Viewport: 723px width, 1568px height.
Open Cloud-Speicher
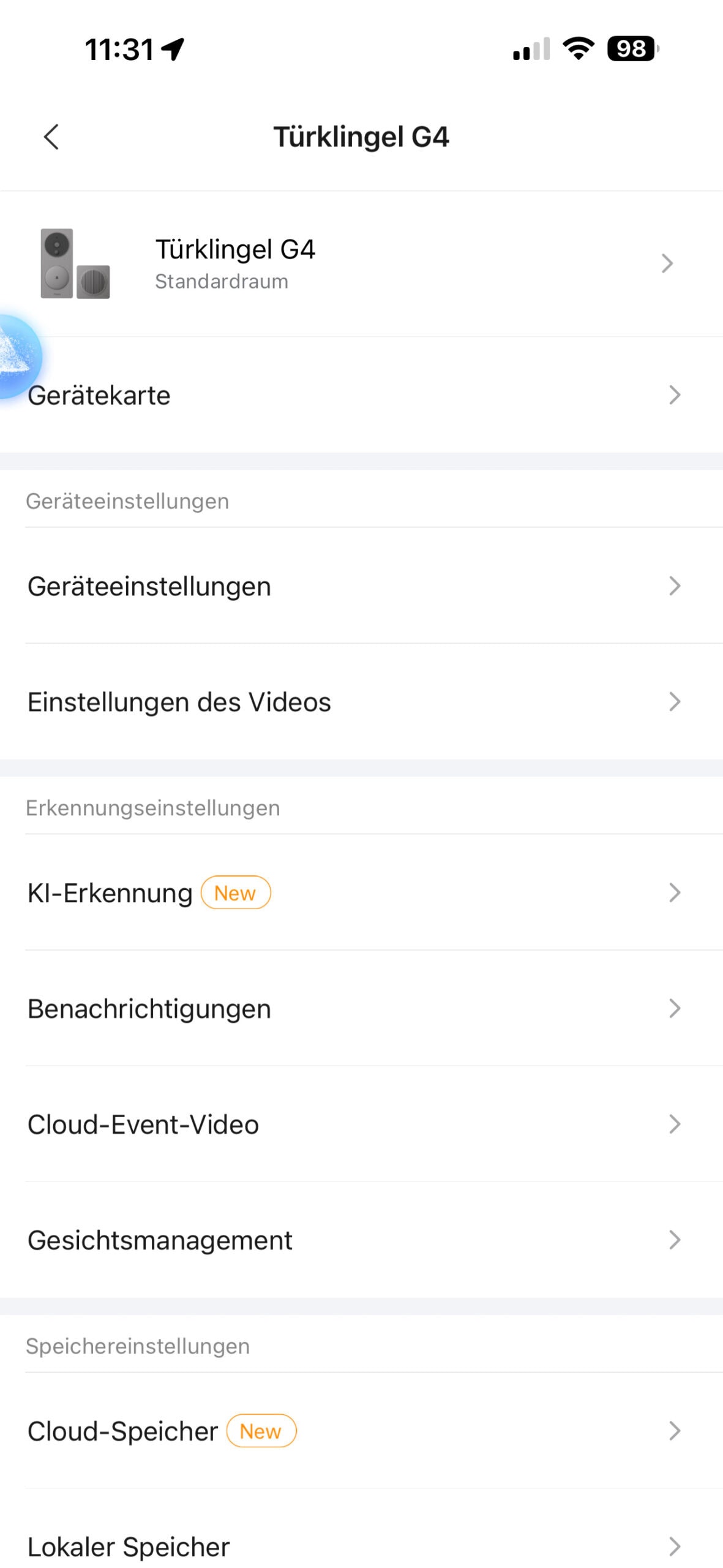coord(361,1431)
